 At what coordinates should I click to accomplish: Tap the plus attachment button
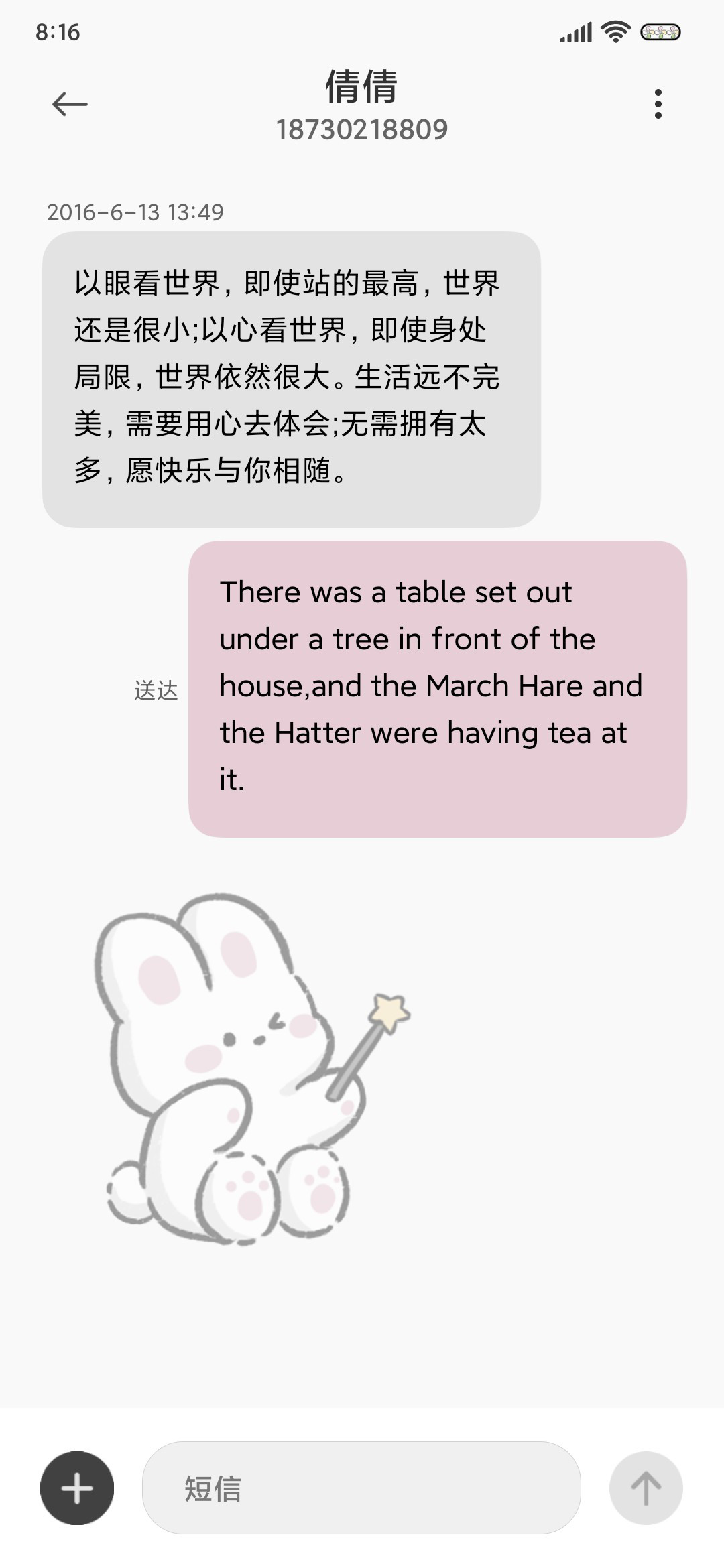coord(77,1488)
